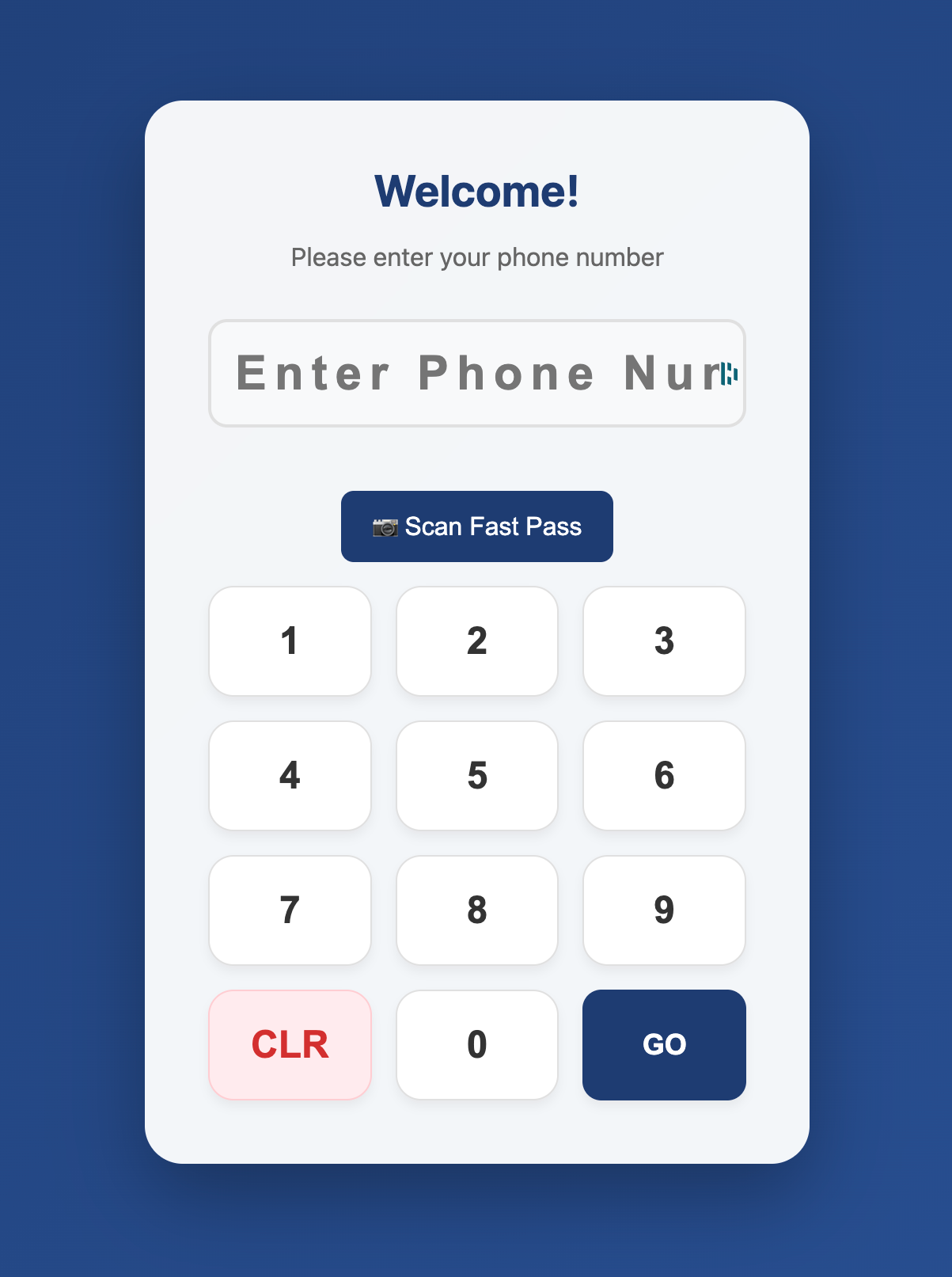Enter digit 9 on keypad
Screen dimensions: 952x1277
(664, 910)
